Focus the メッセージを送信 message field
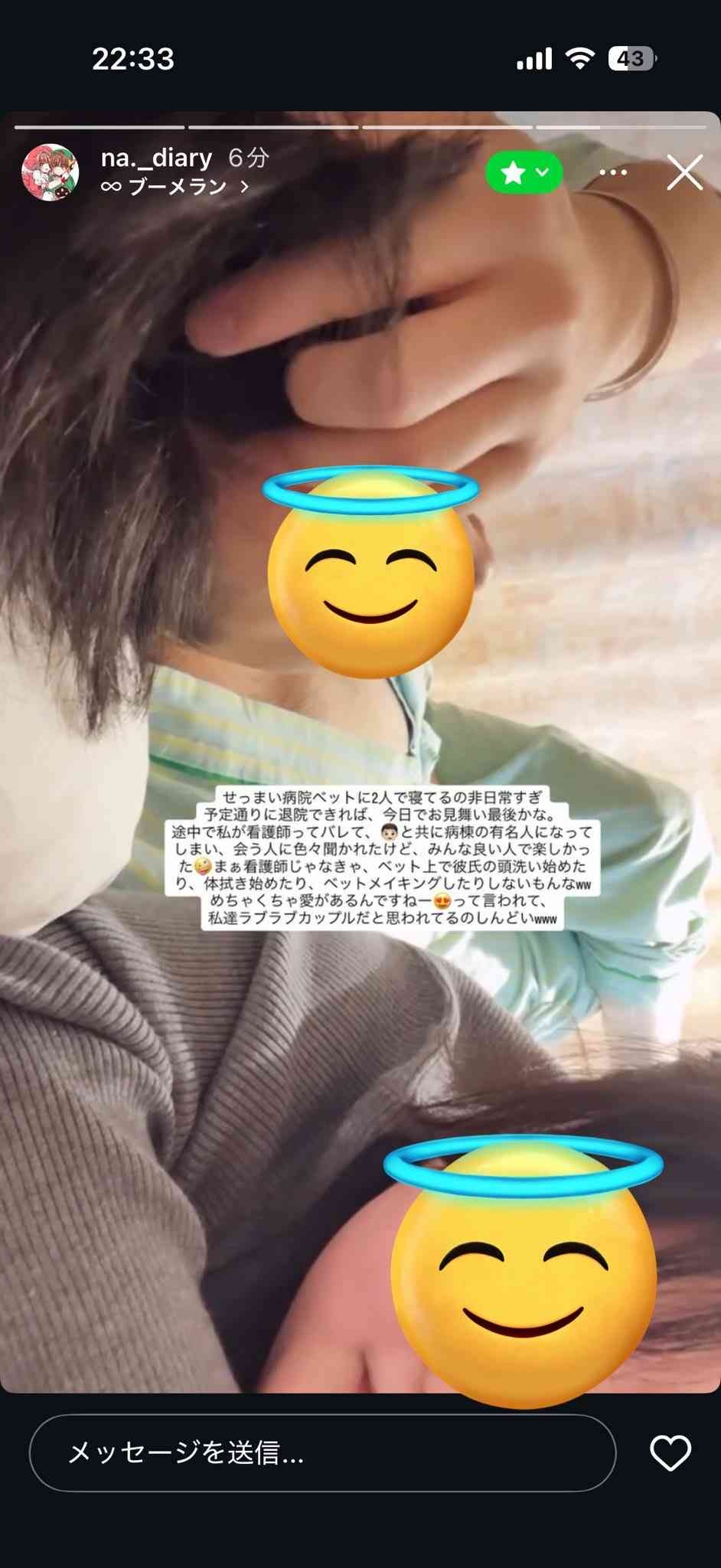The image size is (721, 1568). pyautogui.click(x=321, y=1452)
